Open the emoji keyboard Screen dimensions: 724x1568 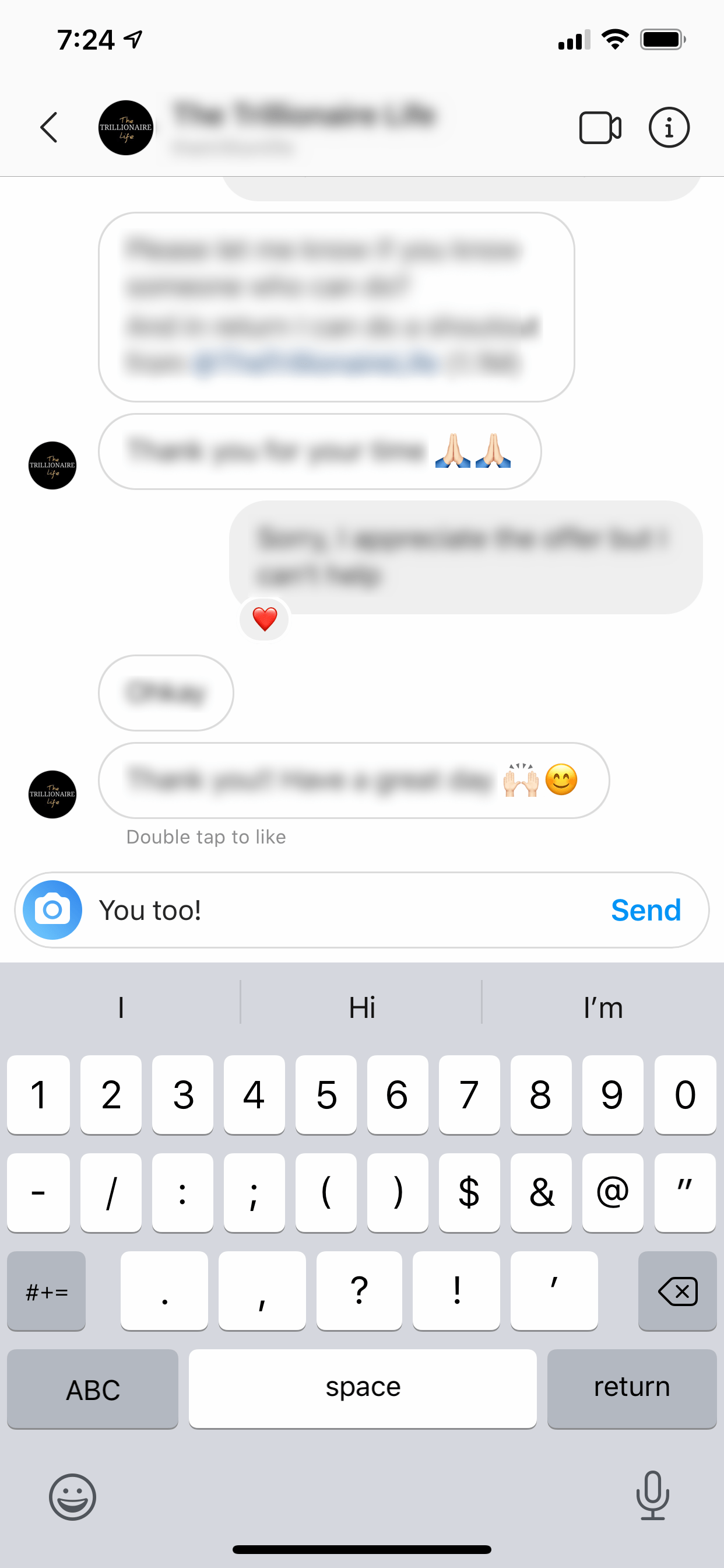pos(72,1496)
